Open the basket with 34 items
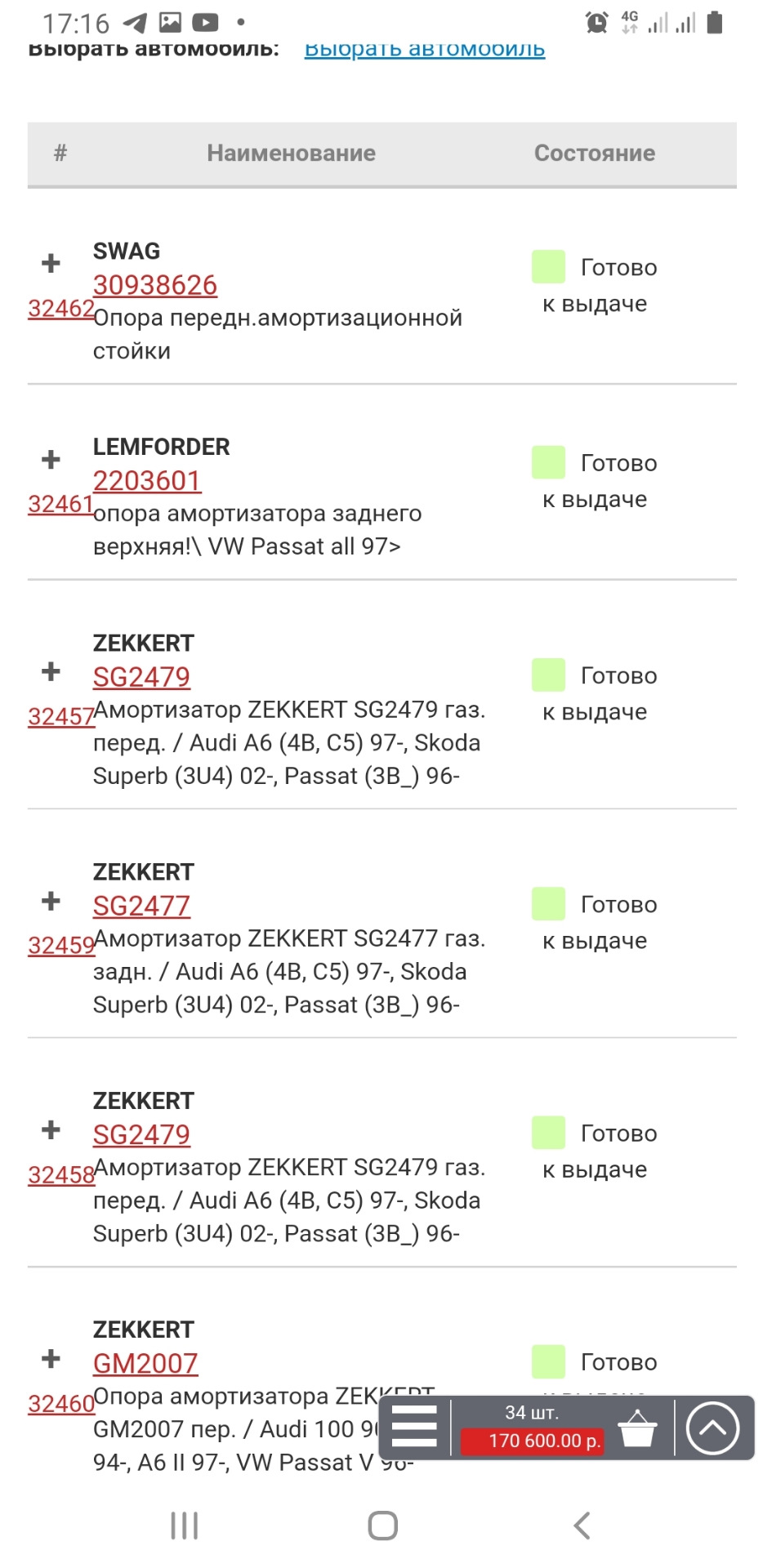Image resolution: width=763 pixels, height=1568 pixels. (x=636, y=1428)
